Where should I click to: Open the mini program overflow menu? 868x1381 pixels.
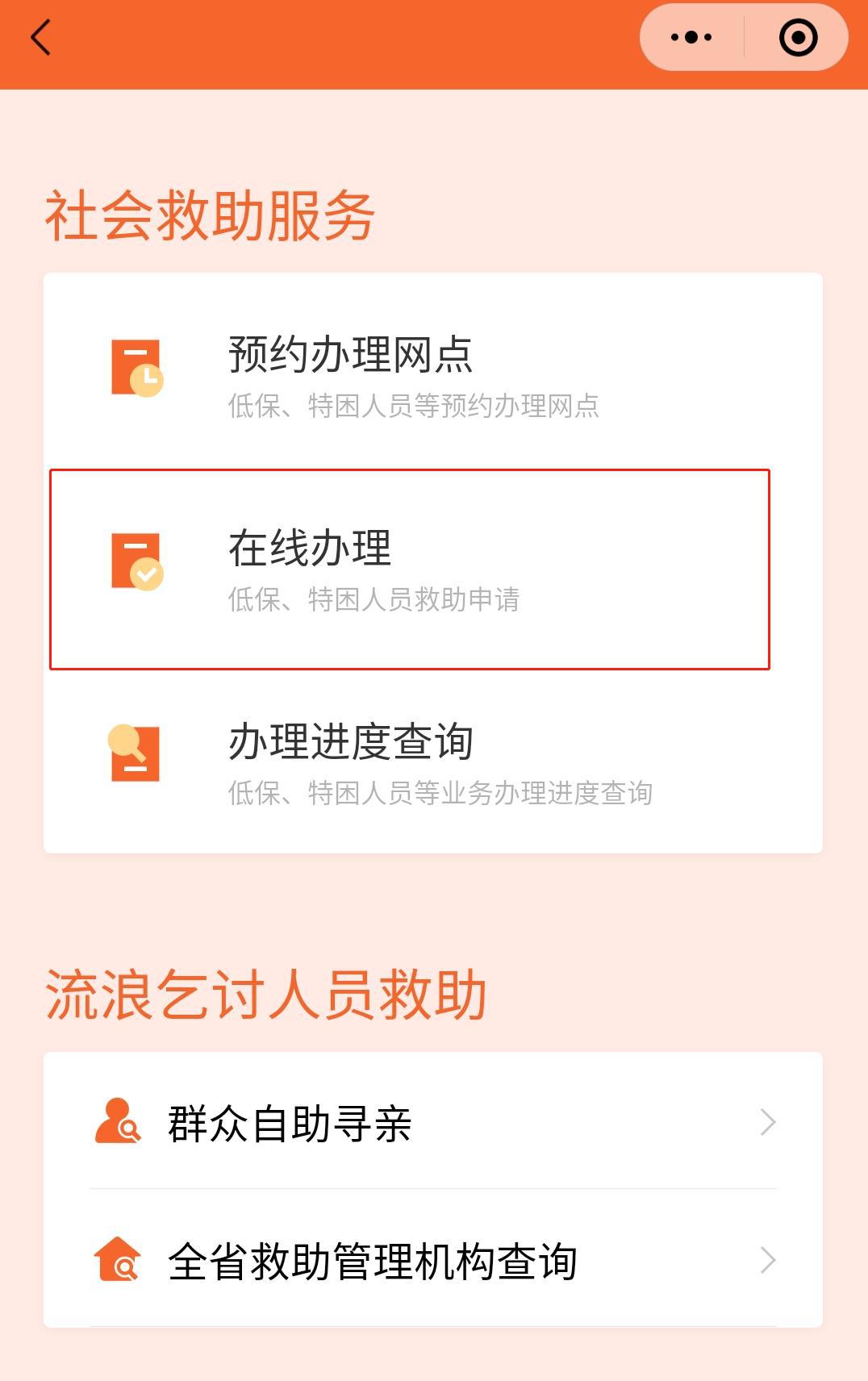click(x=691, y=38)
